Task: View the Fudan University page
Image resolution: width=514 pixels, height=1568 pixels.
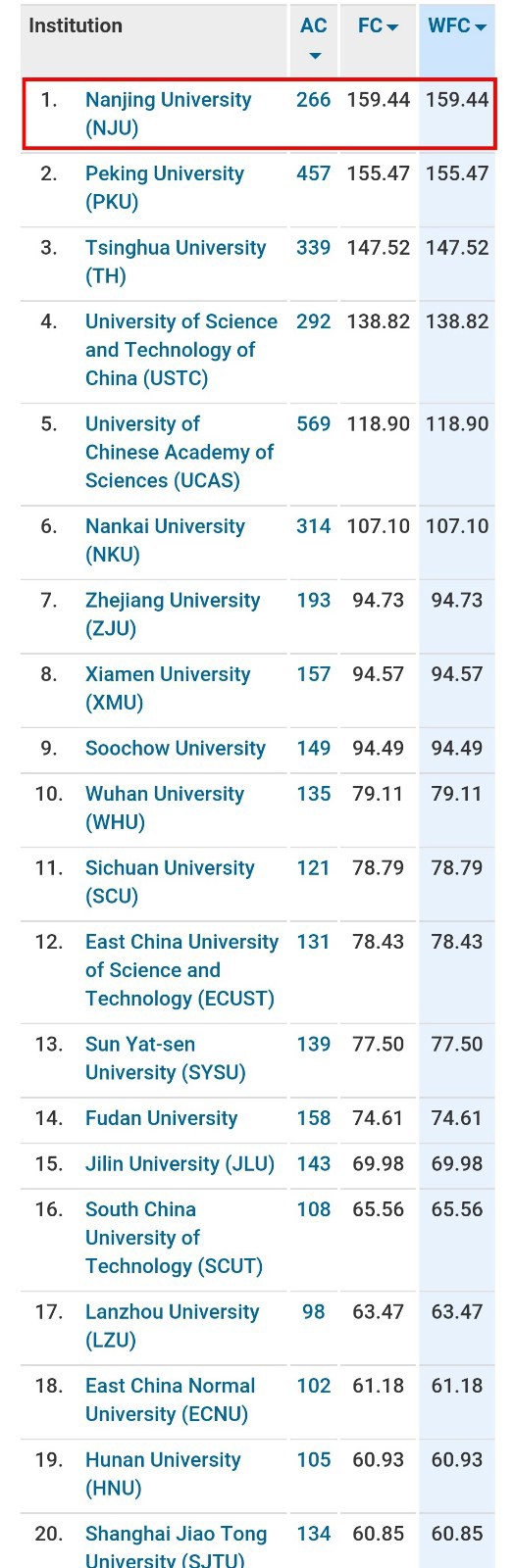Action: tap(162, 1118)
